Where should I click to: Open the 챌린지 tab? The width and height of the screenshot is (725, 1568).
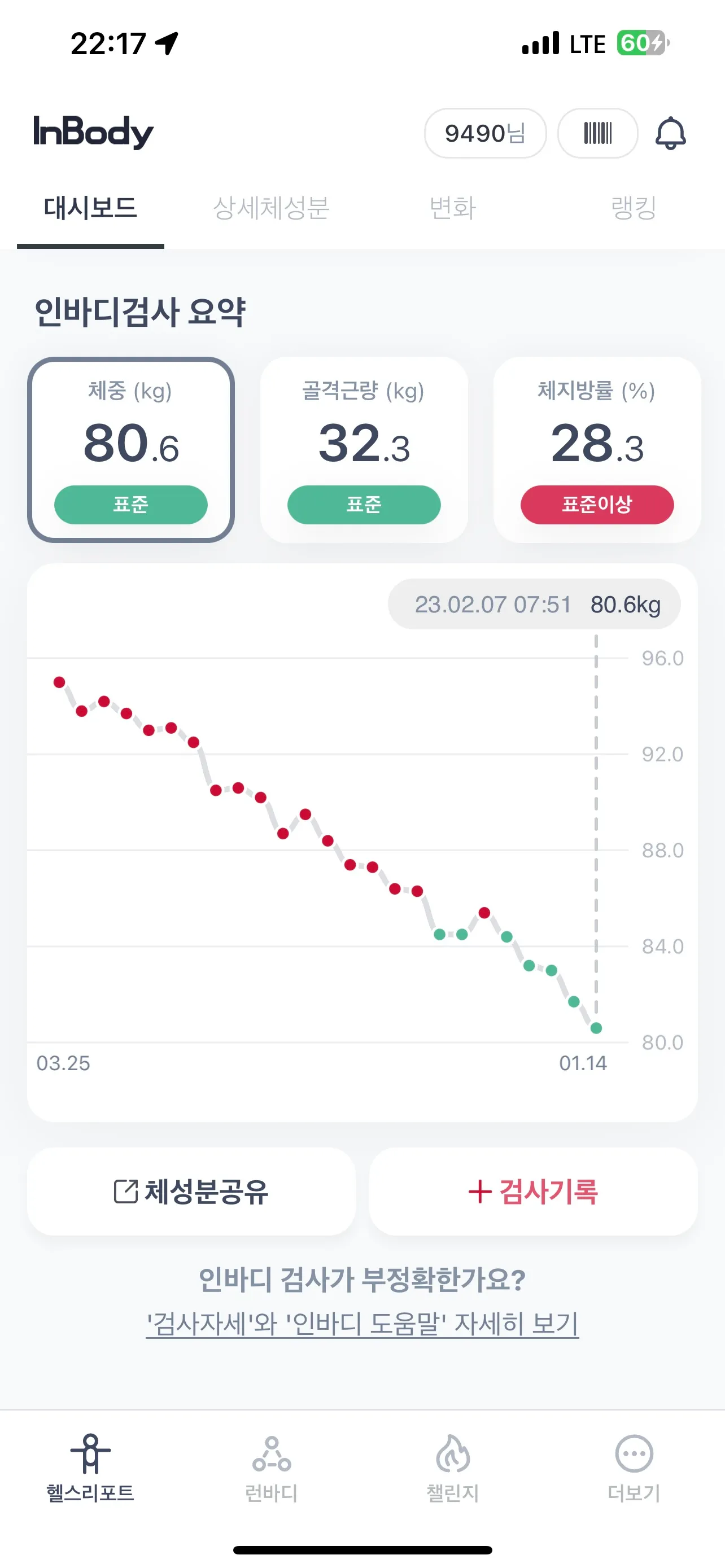pyautogui.click(x=452, y=1468)
